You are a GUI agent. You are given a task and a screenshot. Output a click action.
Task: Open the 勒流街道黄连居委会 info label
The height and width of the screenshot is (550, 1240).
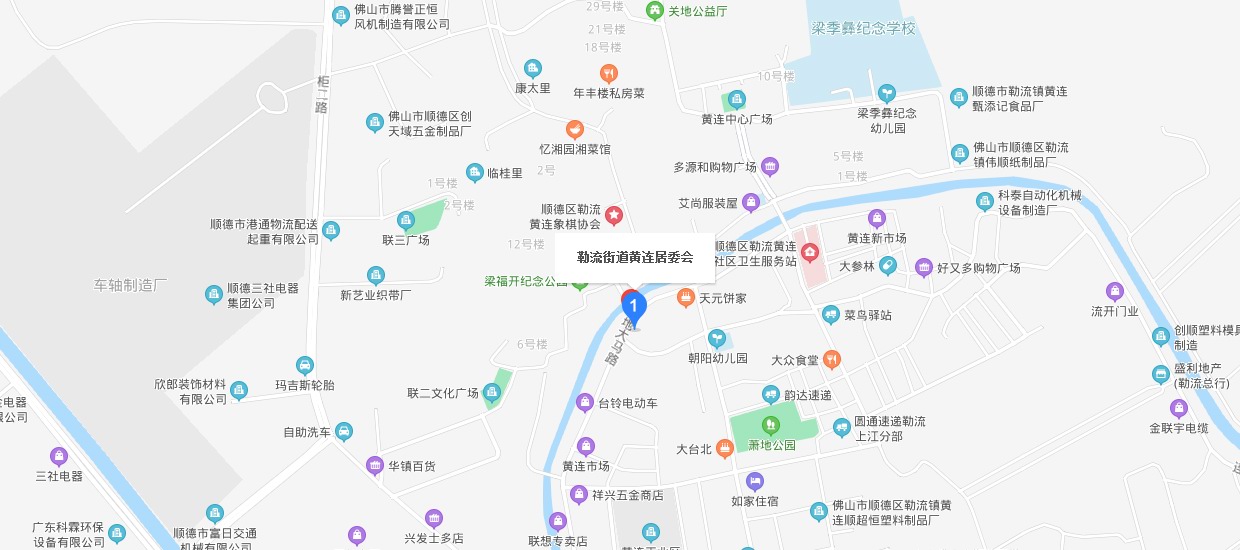click(x=635, y=257)
